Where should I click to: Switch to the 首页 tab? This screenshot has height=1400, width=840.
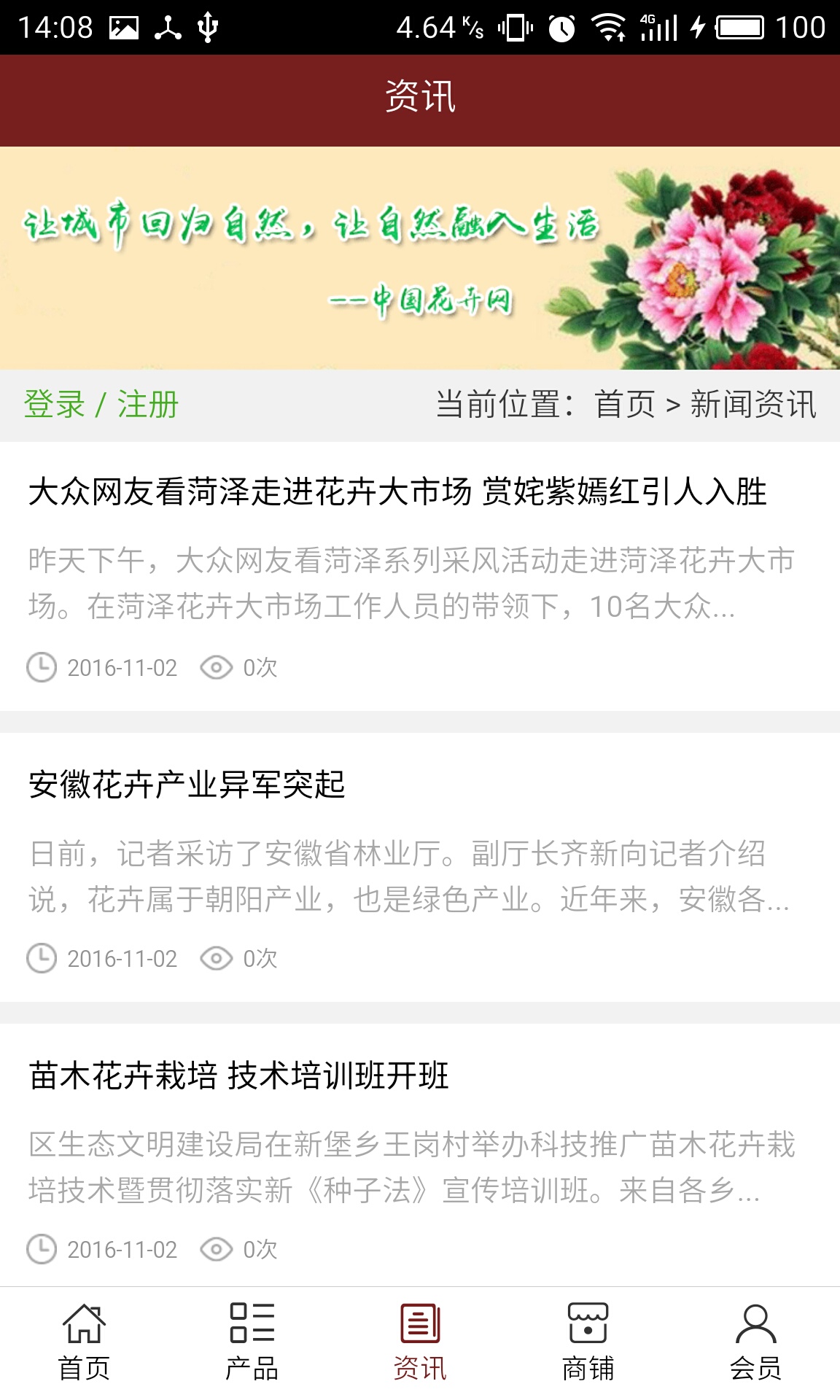[84, 1343]
